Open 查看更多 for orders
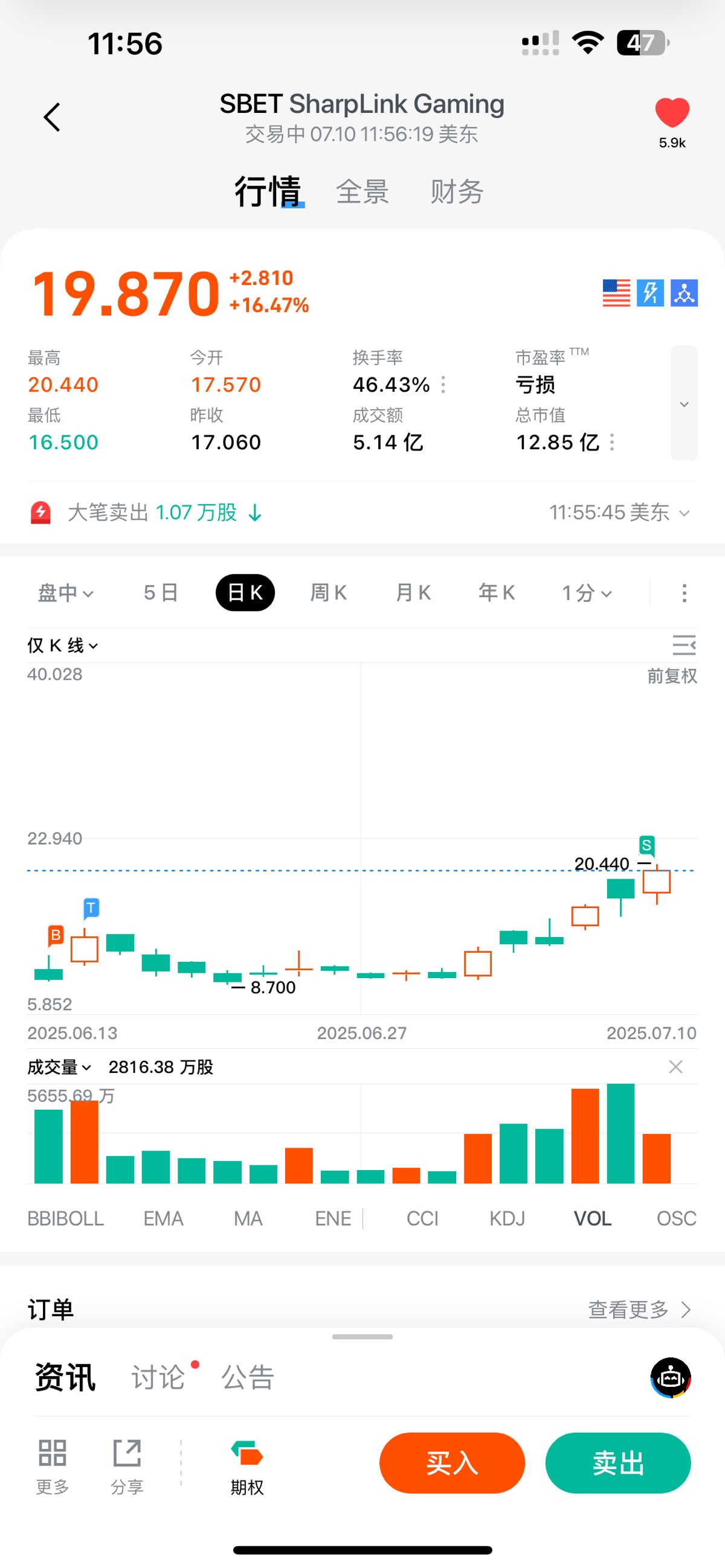 click(x=639, y=1310)
